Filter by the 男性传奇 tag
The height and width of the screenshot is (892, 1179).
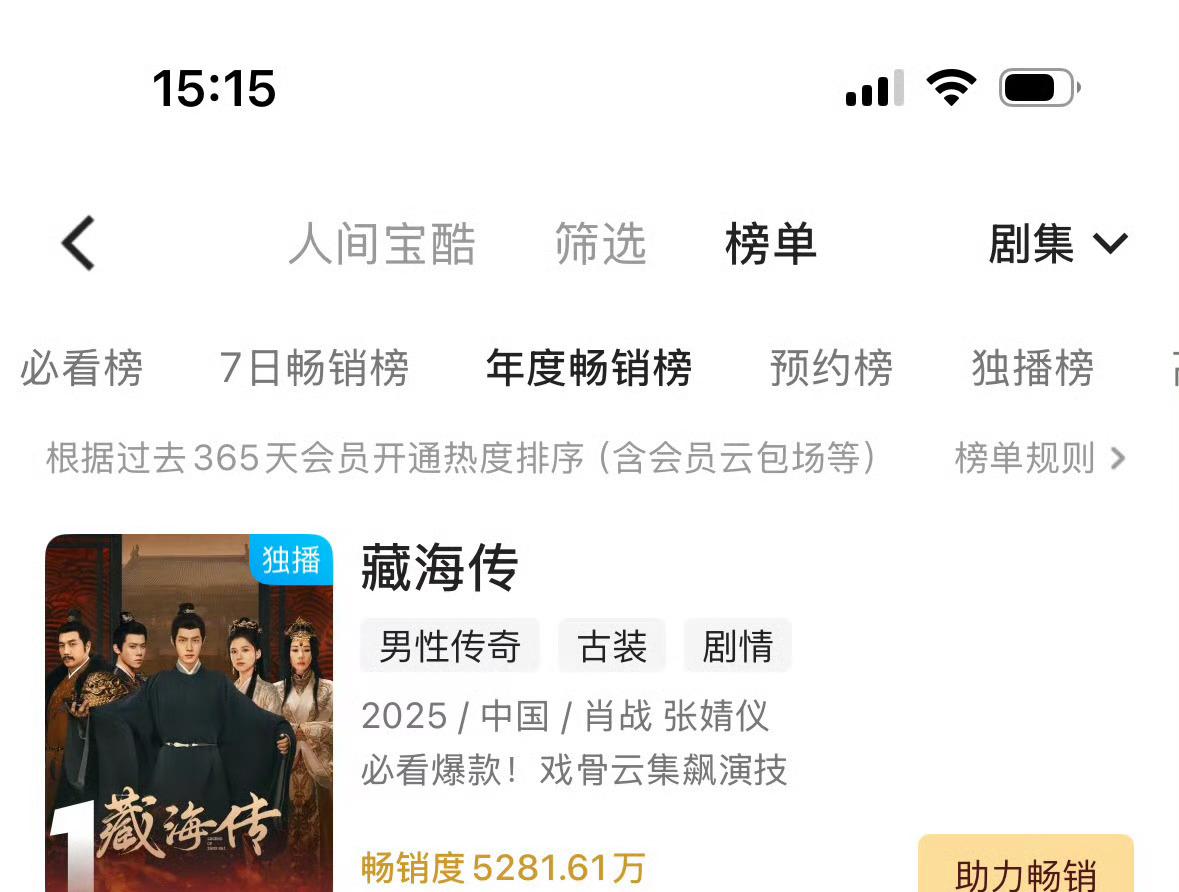tap(450, 646)
